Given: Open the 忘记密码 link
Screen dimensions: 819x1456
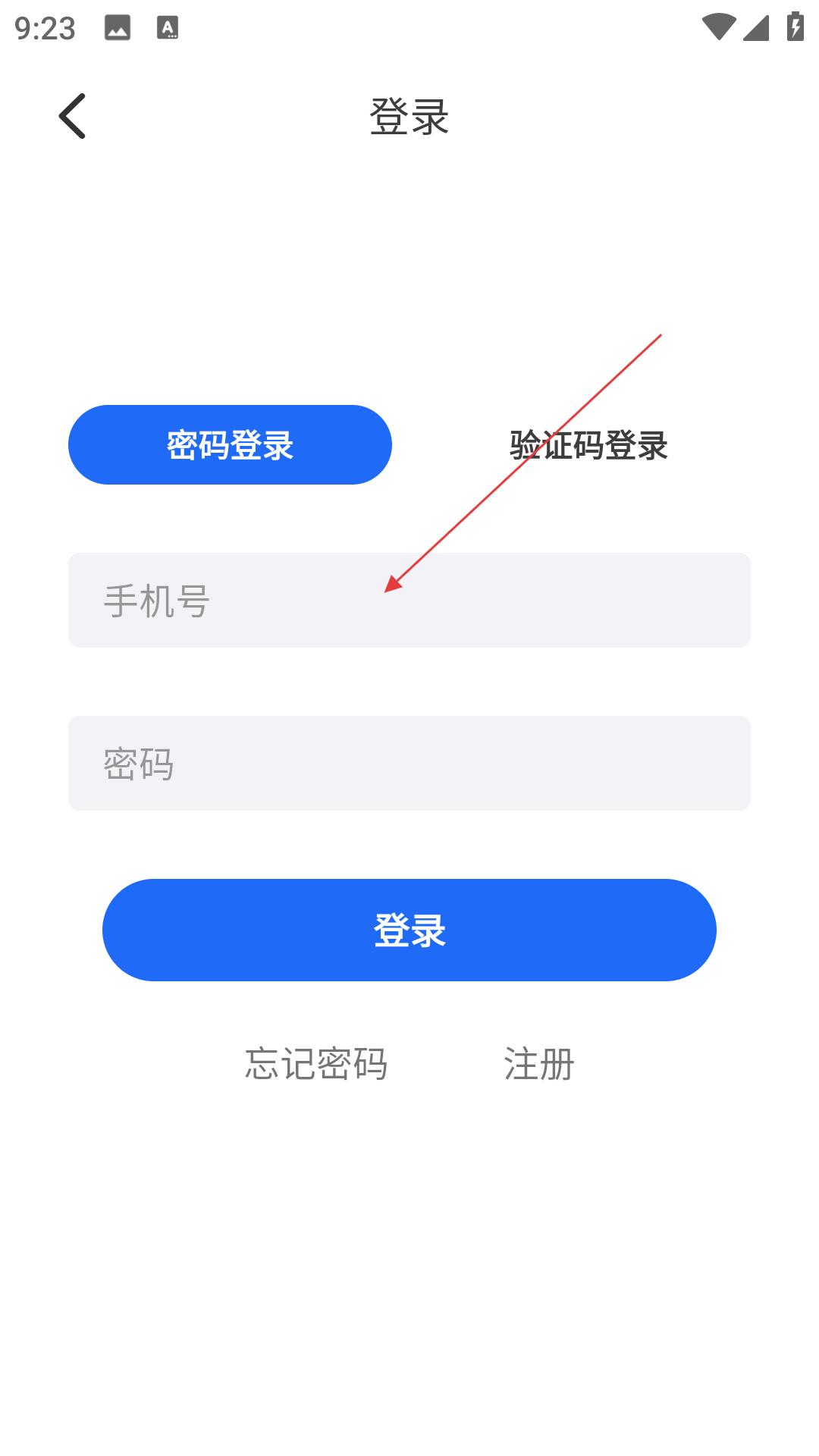Looking at the screenshot, I should 315,1063.
